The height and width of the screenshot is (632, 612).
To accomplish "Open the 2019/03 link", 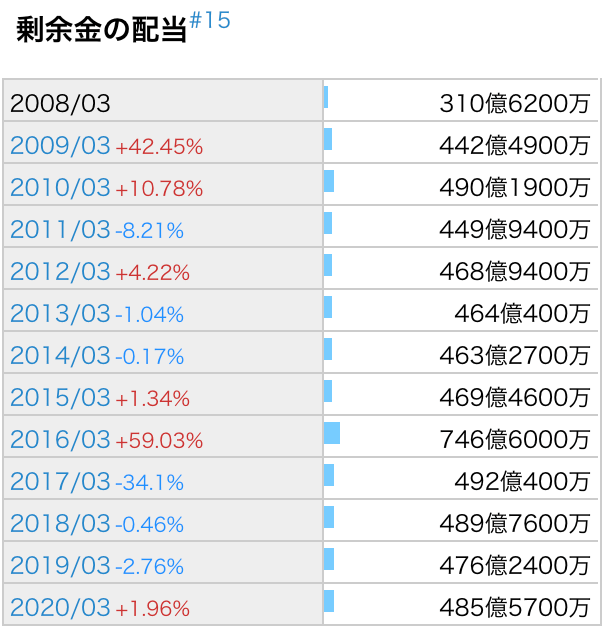I will click(x=60, y=566).
